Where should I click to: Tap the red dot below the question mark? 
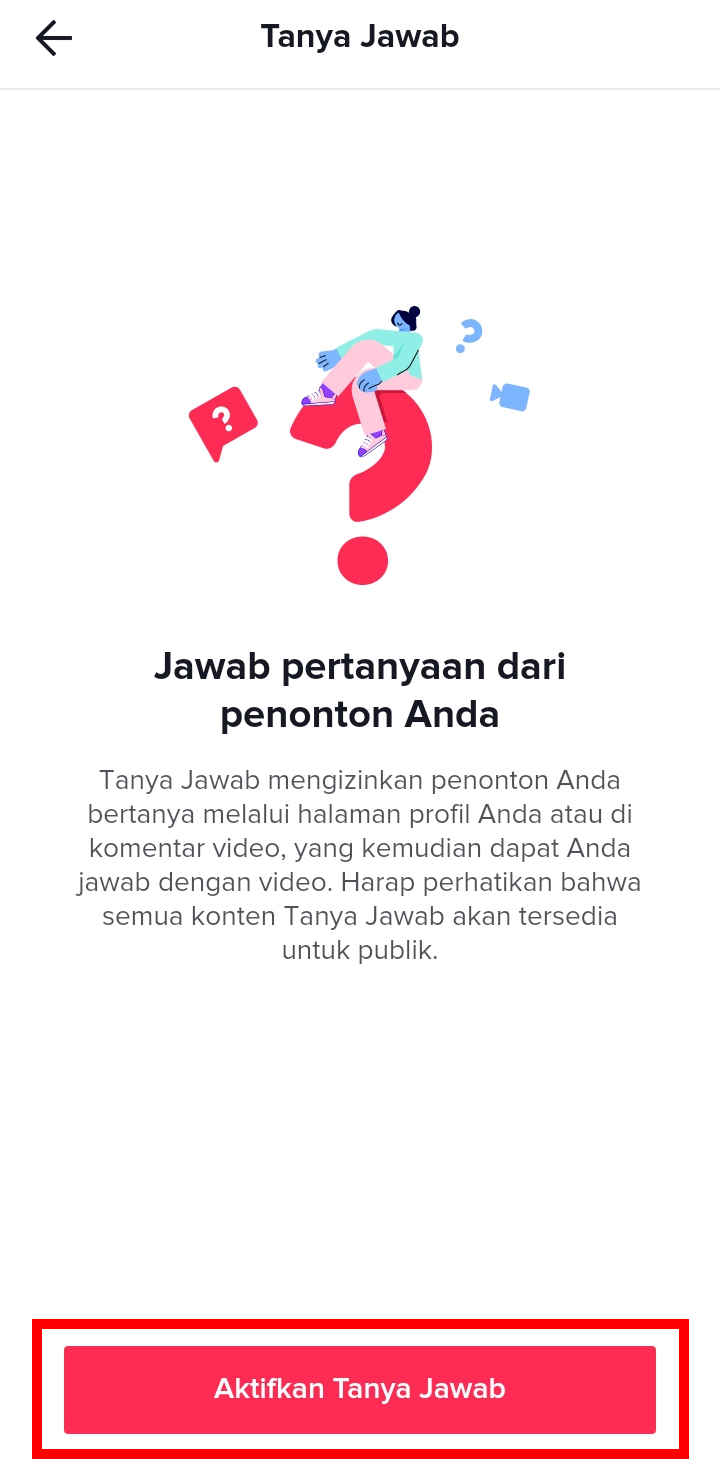[362, 561]
